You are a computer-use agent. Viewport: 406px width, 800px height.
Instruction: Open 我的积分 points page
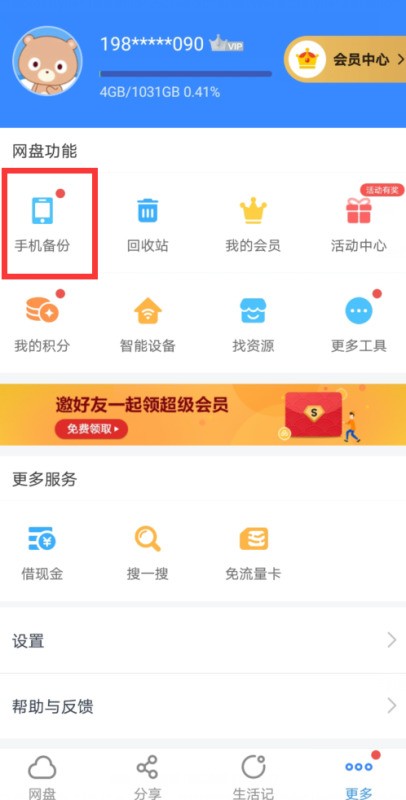click(42, 322)
